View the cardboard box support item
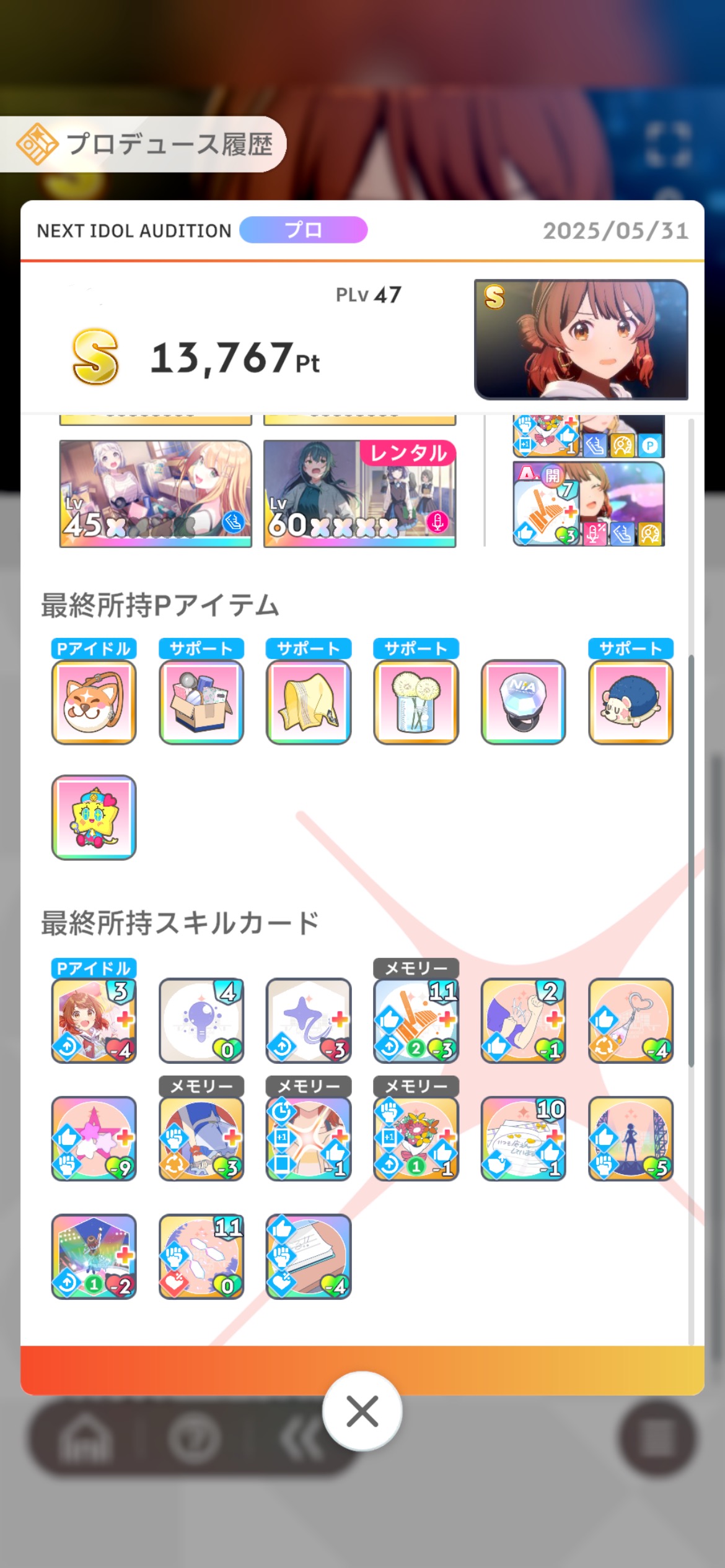Screen dimensions: 725x1568 pos(201,702)
